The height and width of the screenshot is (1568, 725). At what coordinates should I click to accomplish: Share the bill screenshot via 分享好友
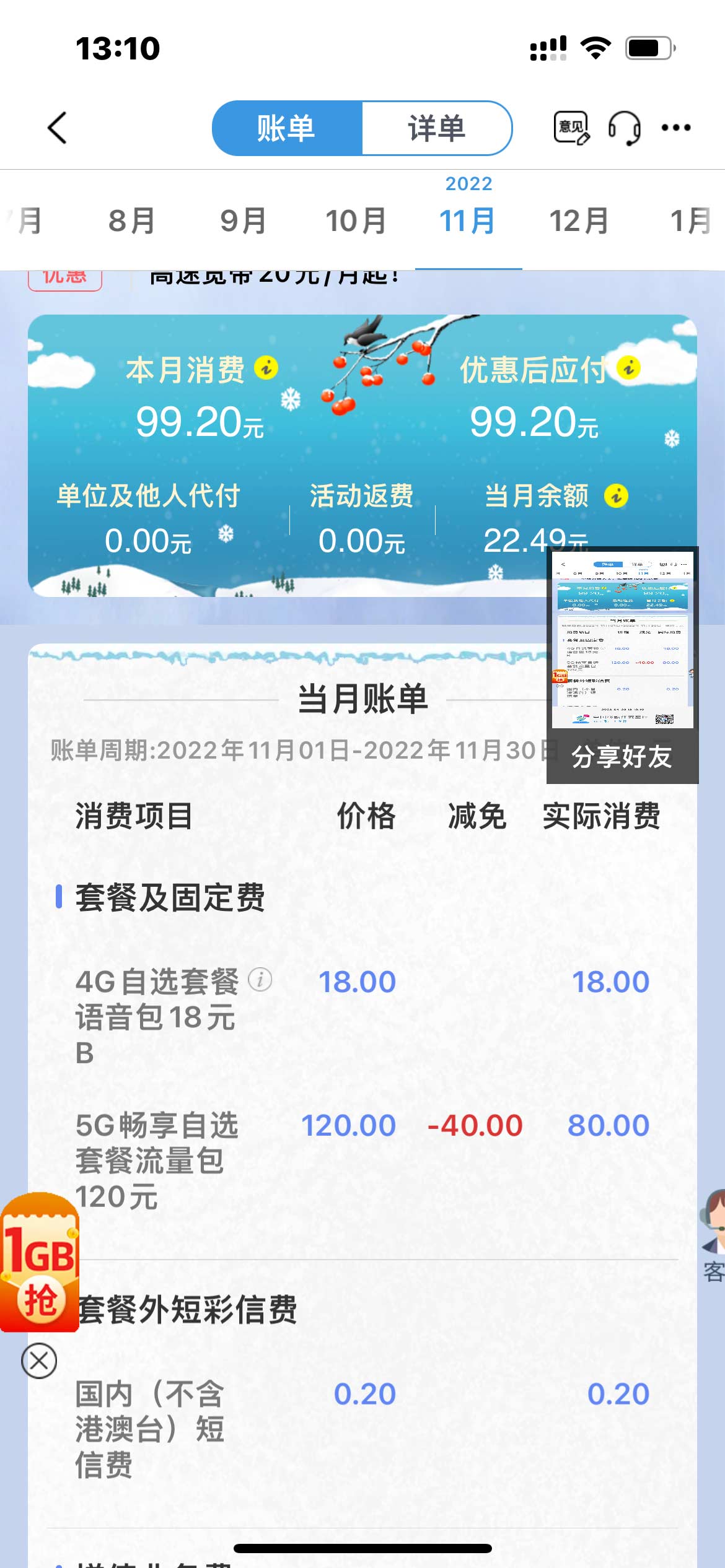tap(622, 756)
